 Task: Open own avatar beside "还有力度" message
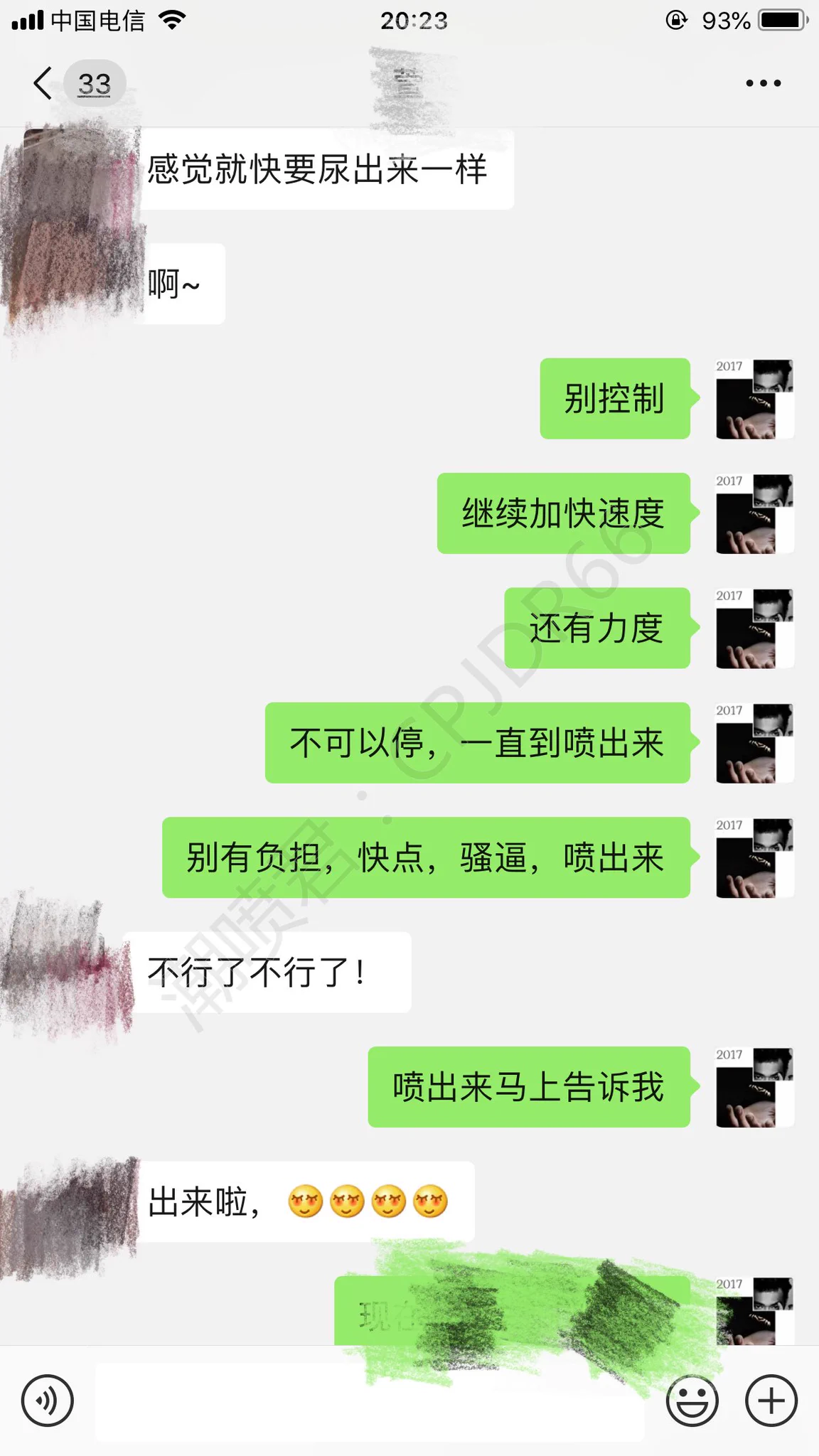(x=754, y=628)
